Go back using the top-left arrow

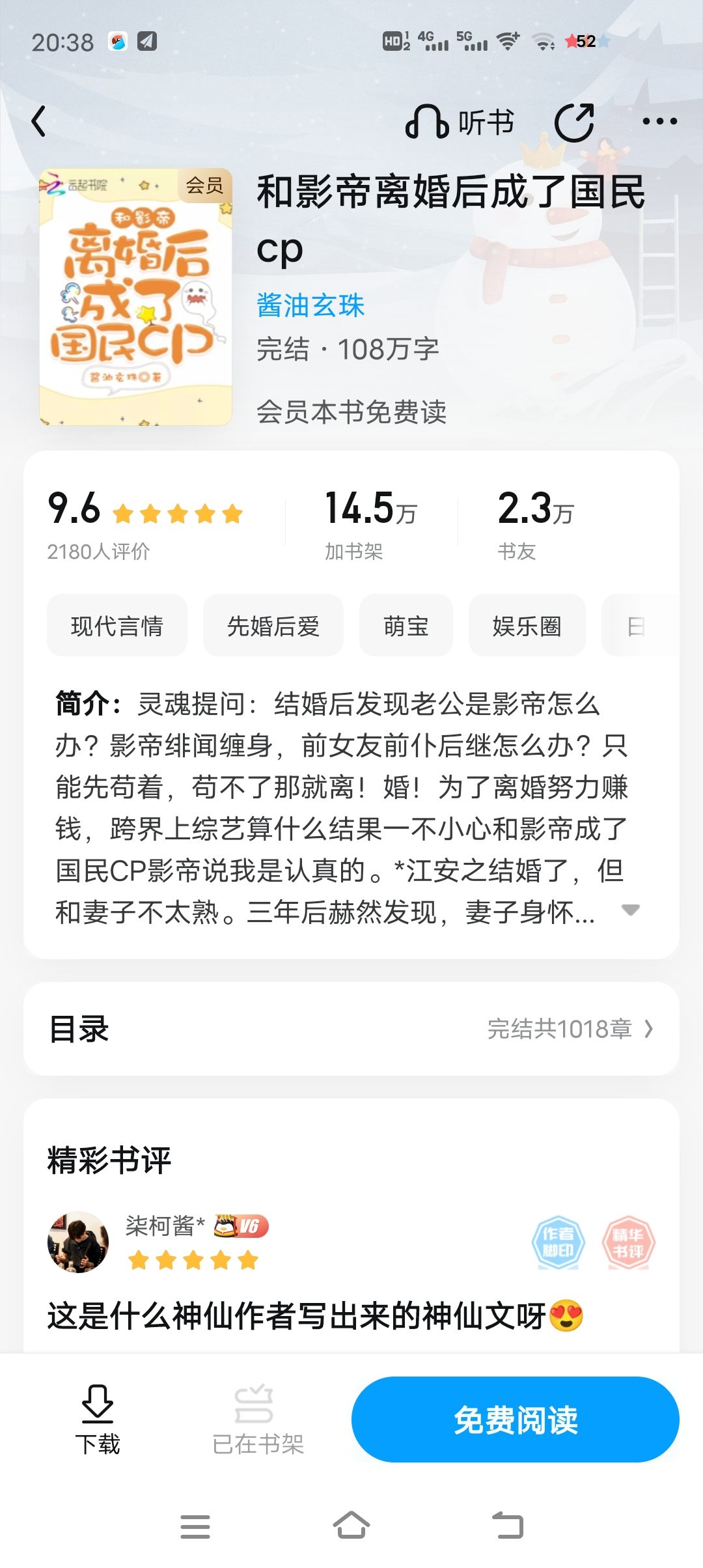coord(39,121)
